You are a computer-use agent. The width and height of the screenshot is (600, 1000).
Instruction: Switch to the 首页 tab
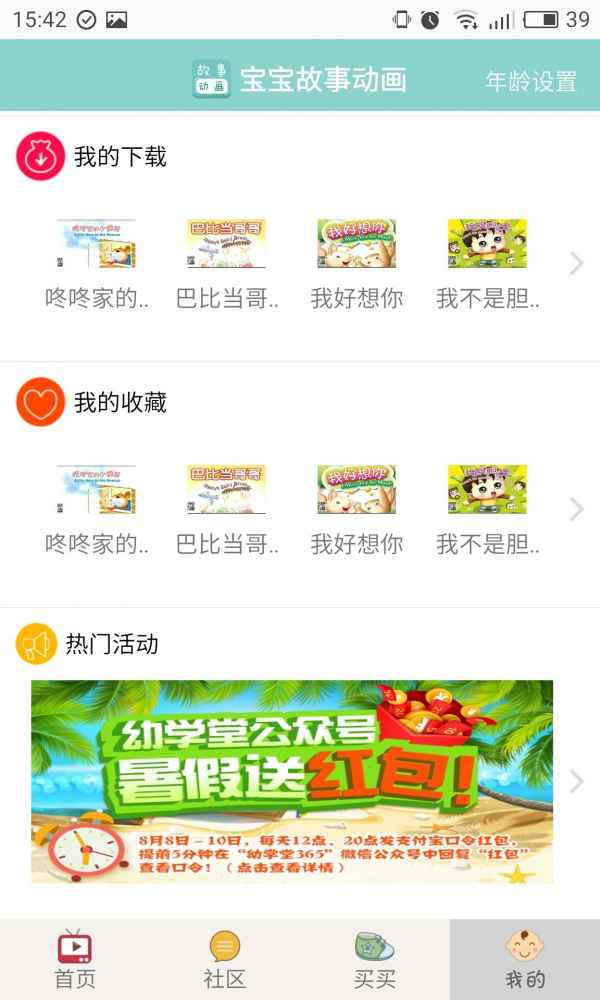point(75,959)
